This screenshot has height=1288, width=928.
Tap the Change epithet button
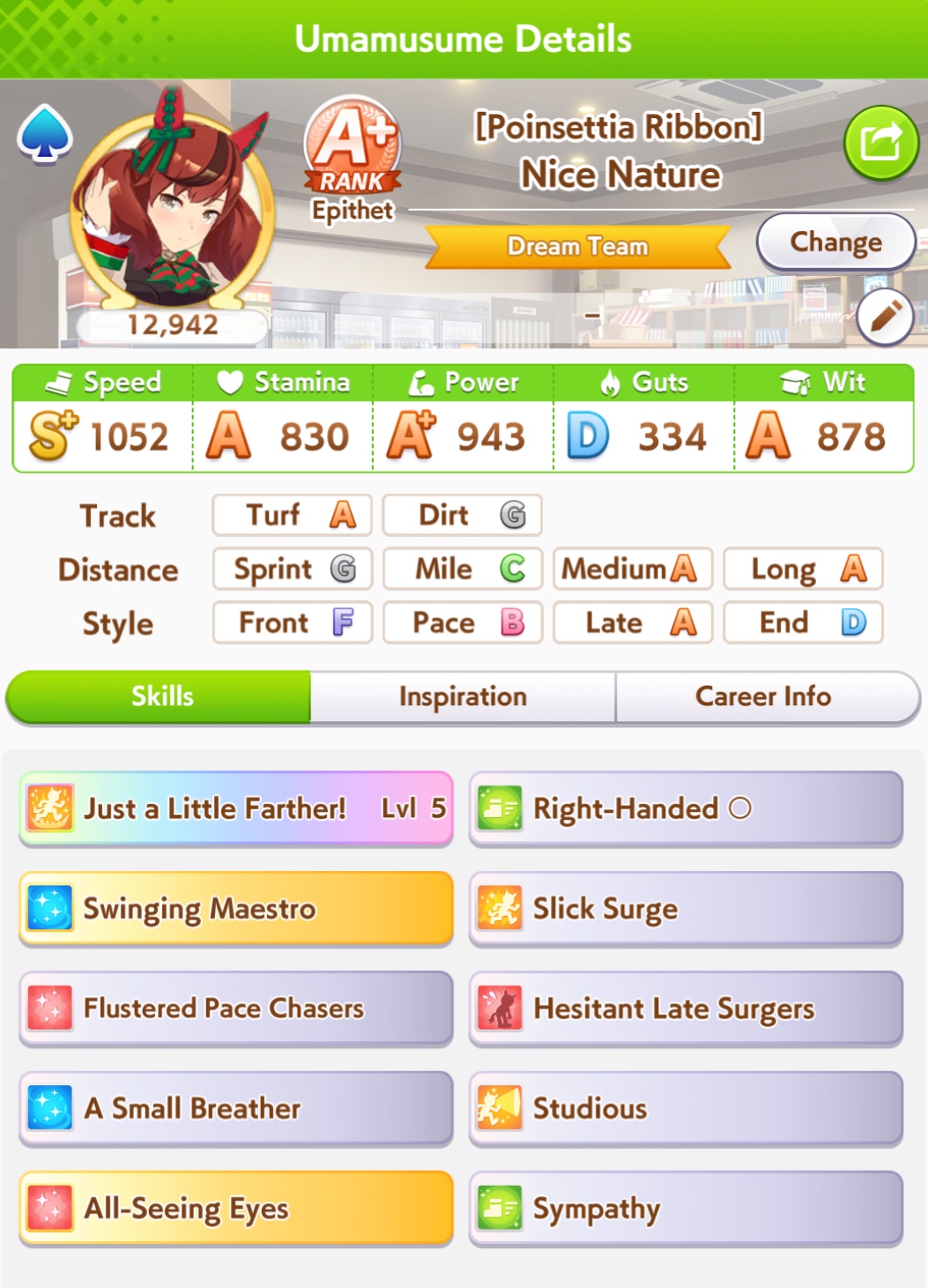tap(835, 242)
